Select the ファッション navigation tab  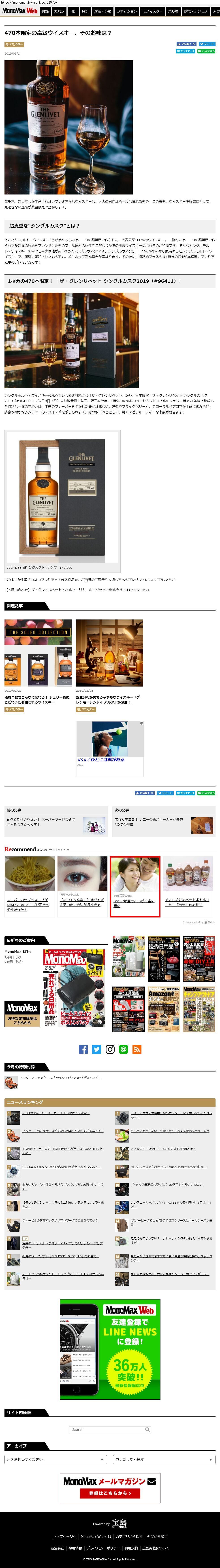(127, 11)
